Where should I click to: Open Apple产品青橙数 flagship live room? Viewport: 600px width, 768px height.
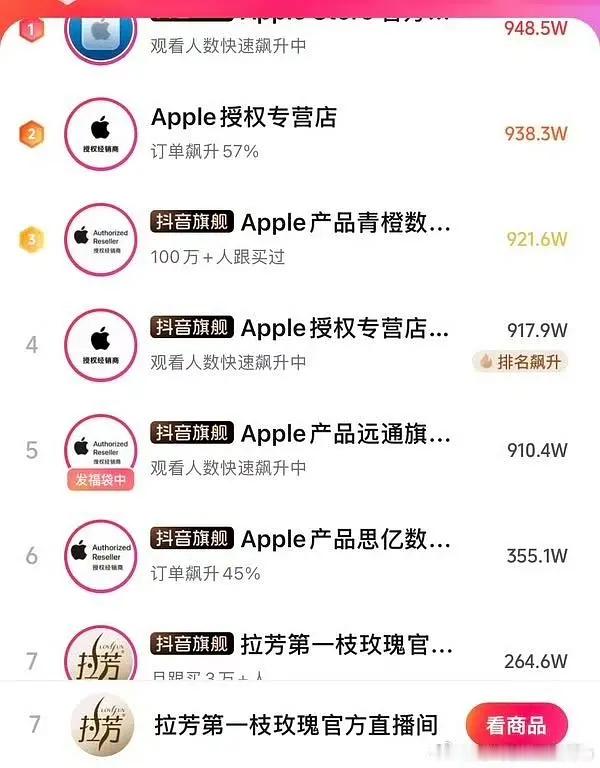click(300, 240)
